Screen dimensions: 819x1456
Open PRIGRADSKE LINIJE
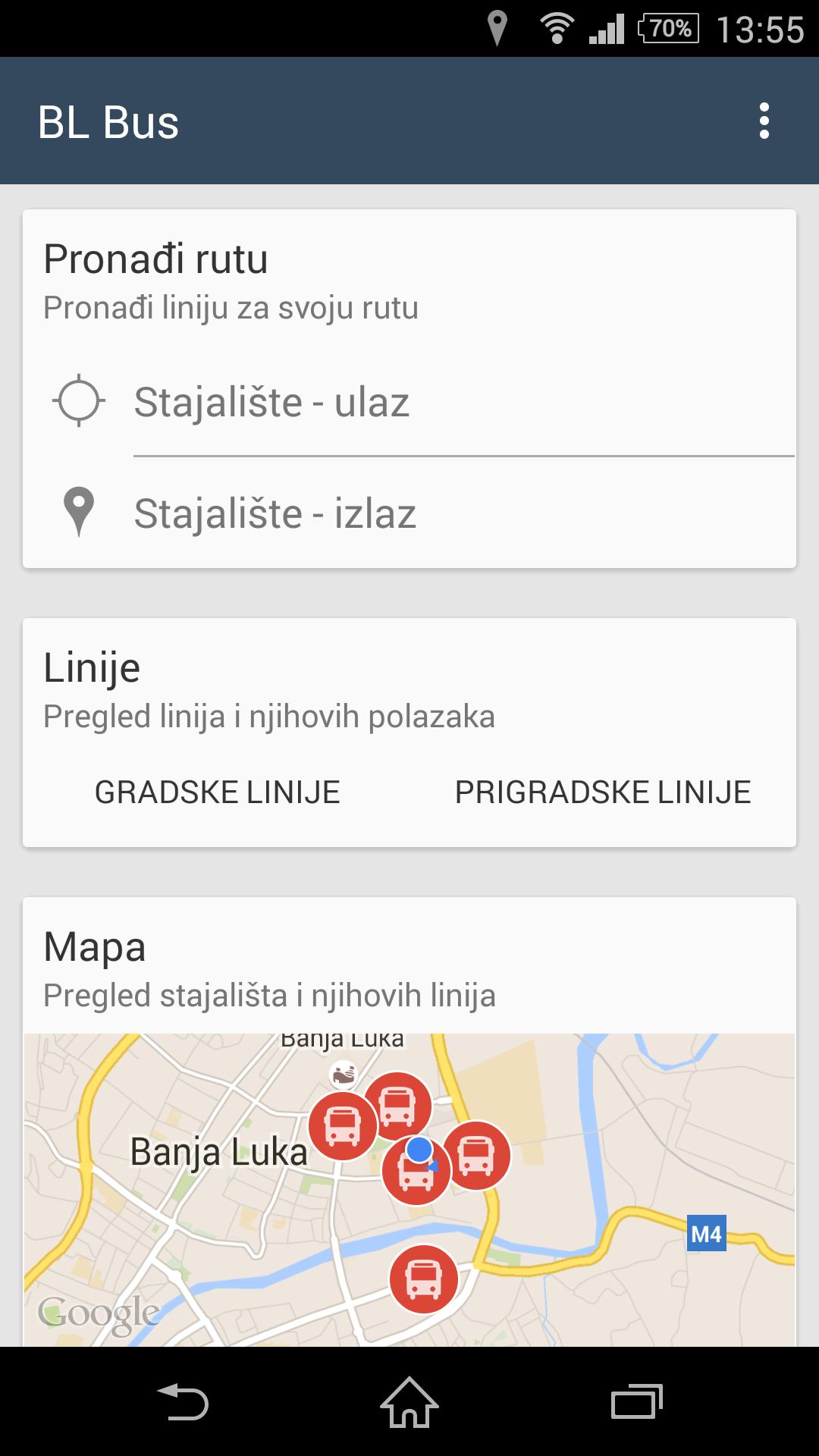[x=602, y=792]
